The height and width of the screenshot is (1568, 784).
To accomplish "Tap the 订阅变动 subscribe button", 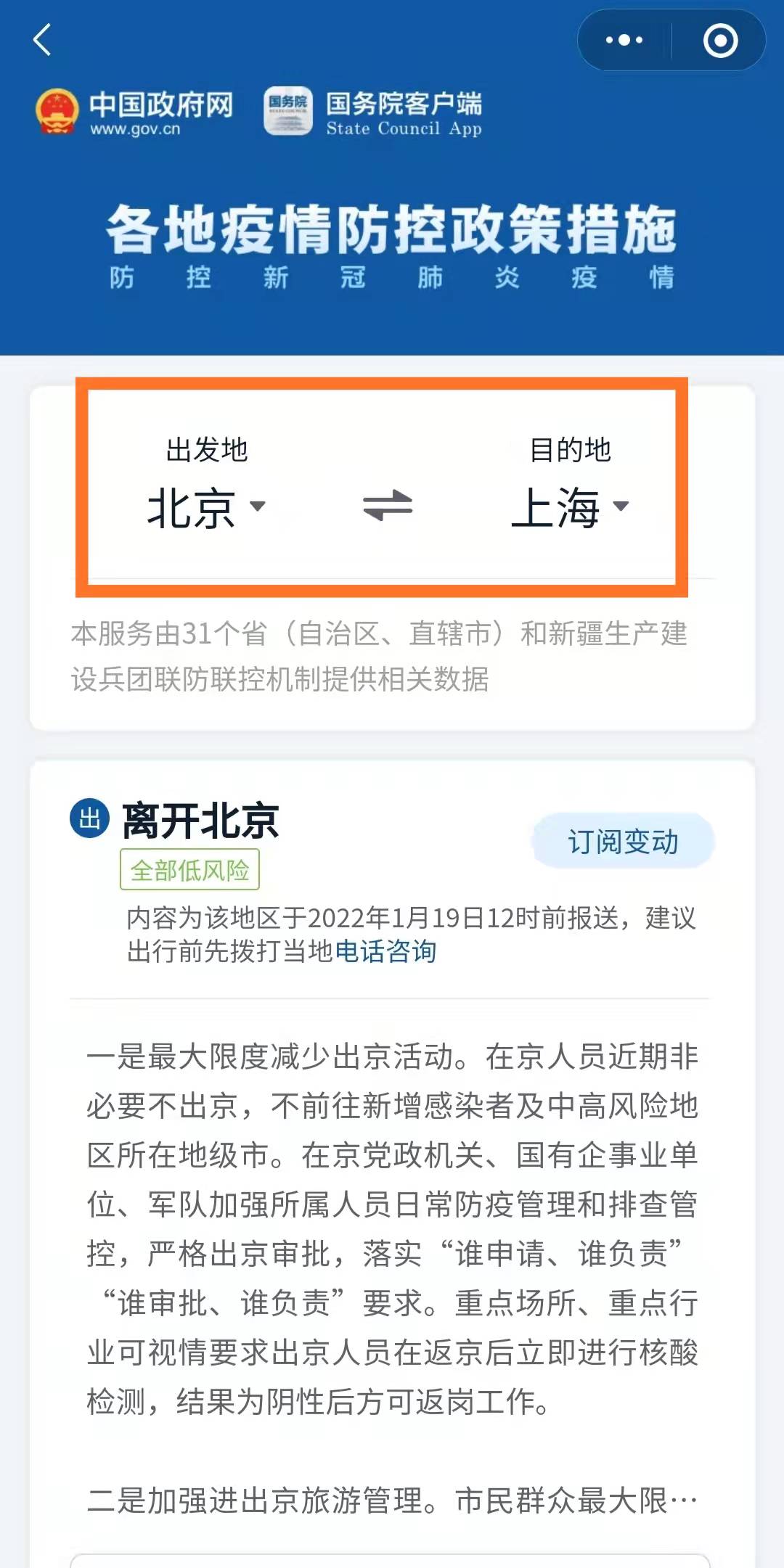I will pos(623,842).
